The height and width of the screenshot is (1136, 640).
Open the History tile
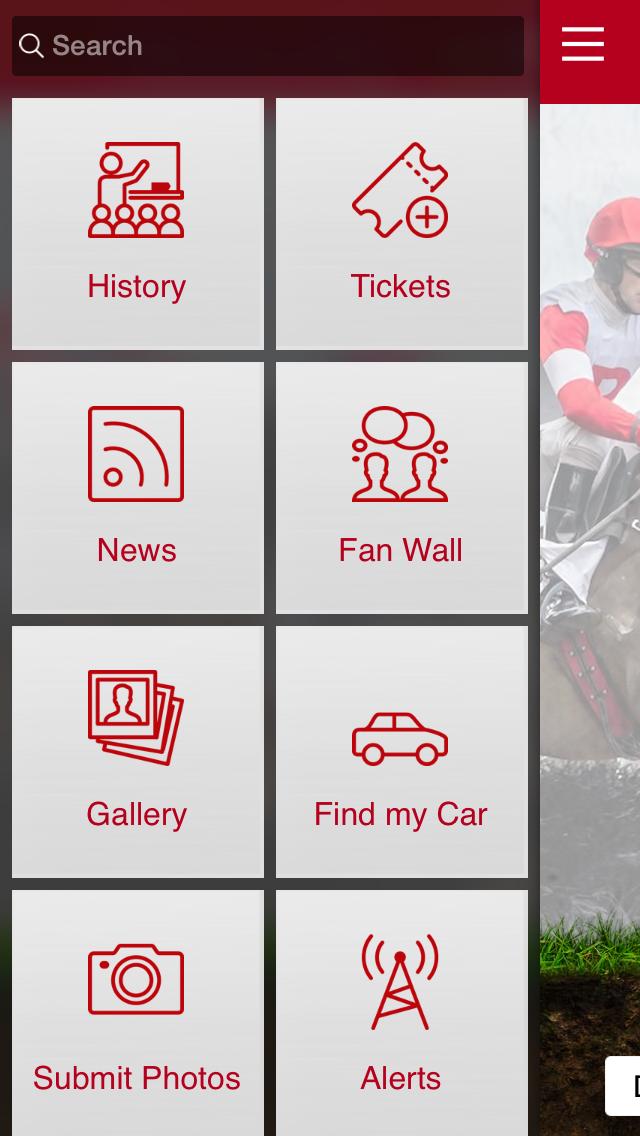pyautogui.click(x=138, y=224)
